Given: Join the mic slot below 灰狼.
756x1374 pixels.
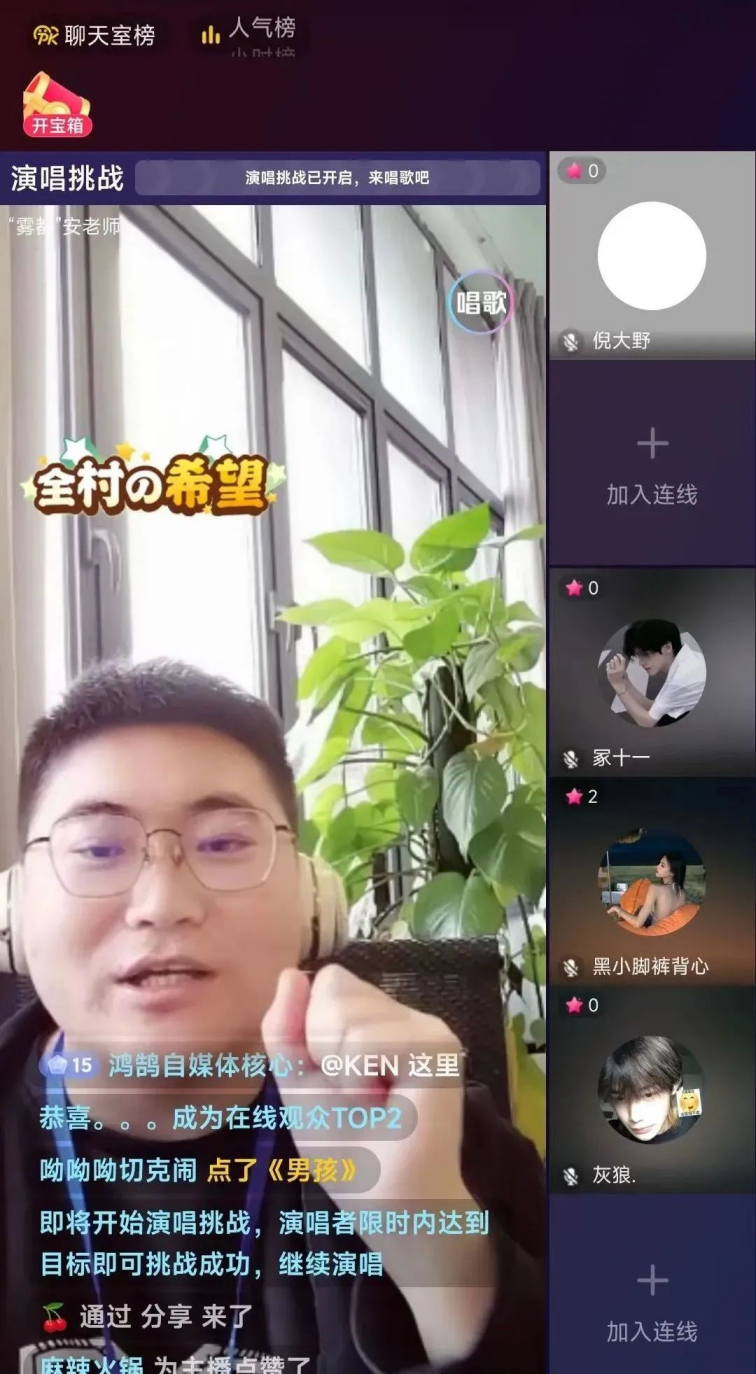Looking at the screenshot, I should pos(651,1300).
